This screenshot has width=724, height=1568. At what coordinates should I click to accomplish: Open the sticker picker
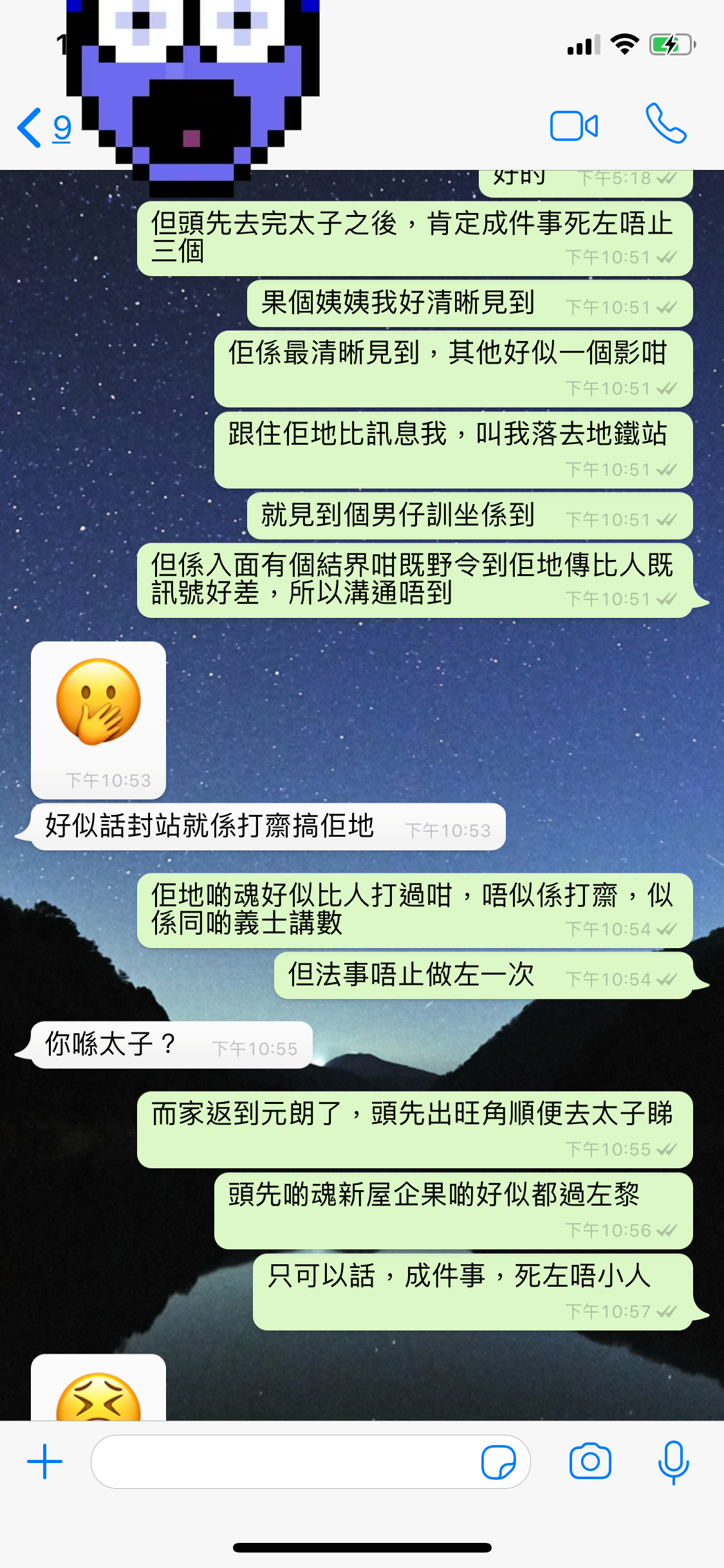498,1462
